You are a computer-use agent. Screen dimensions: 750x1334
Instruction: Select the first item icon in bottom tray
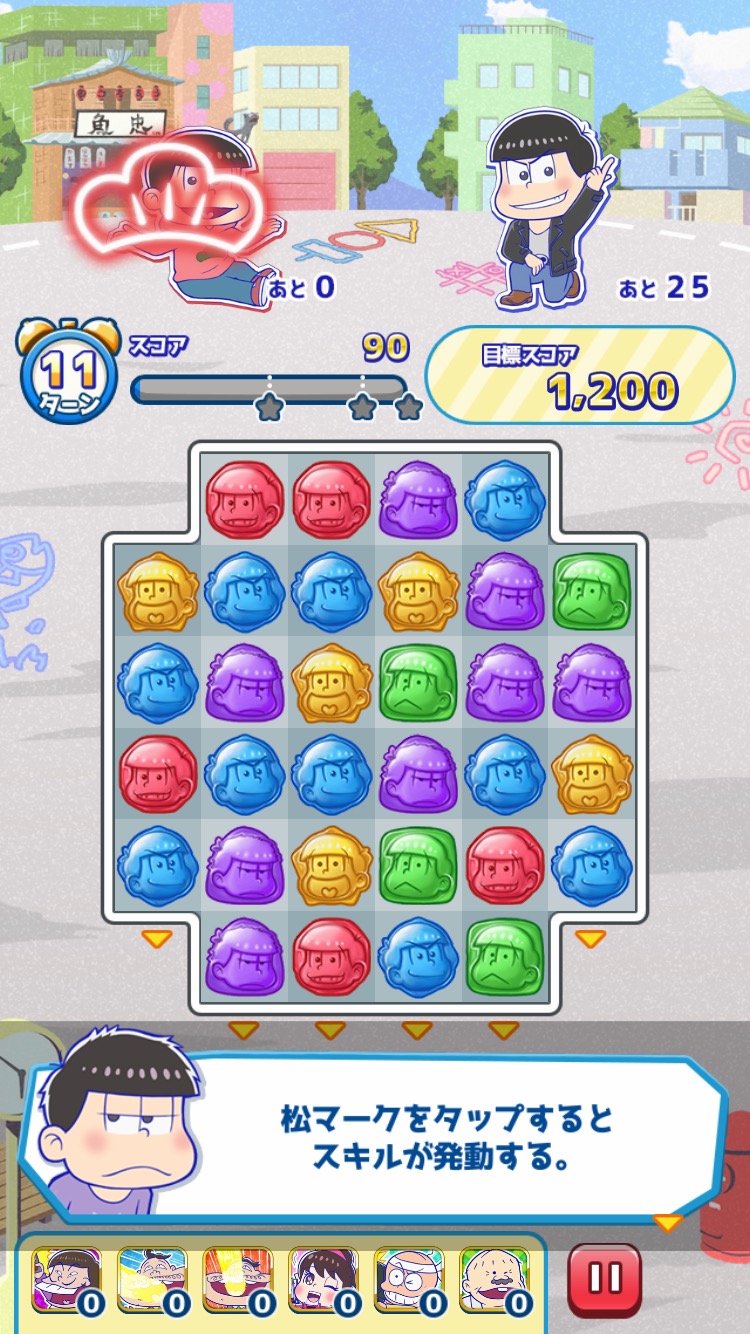click(x=66, y=1280)
